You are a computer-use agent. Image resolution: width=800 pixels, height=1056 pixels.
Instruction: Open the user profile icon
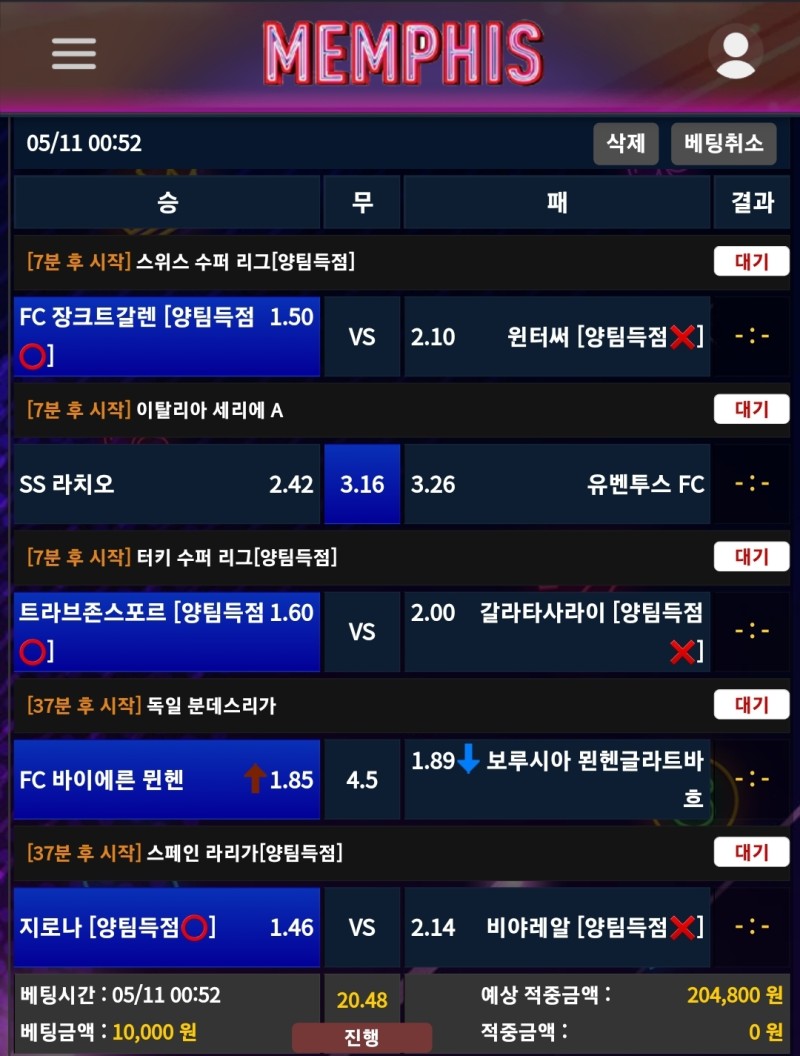(736, 52)
